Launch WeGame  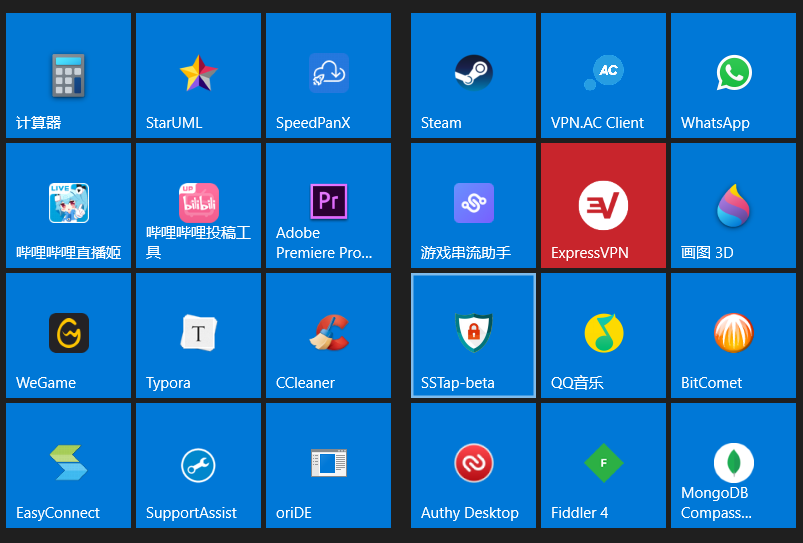68,335
